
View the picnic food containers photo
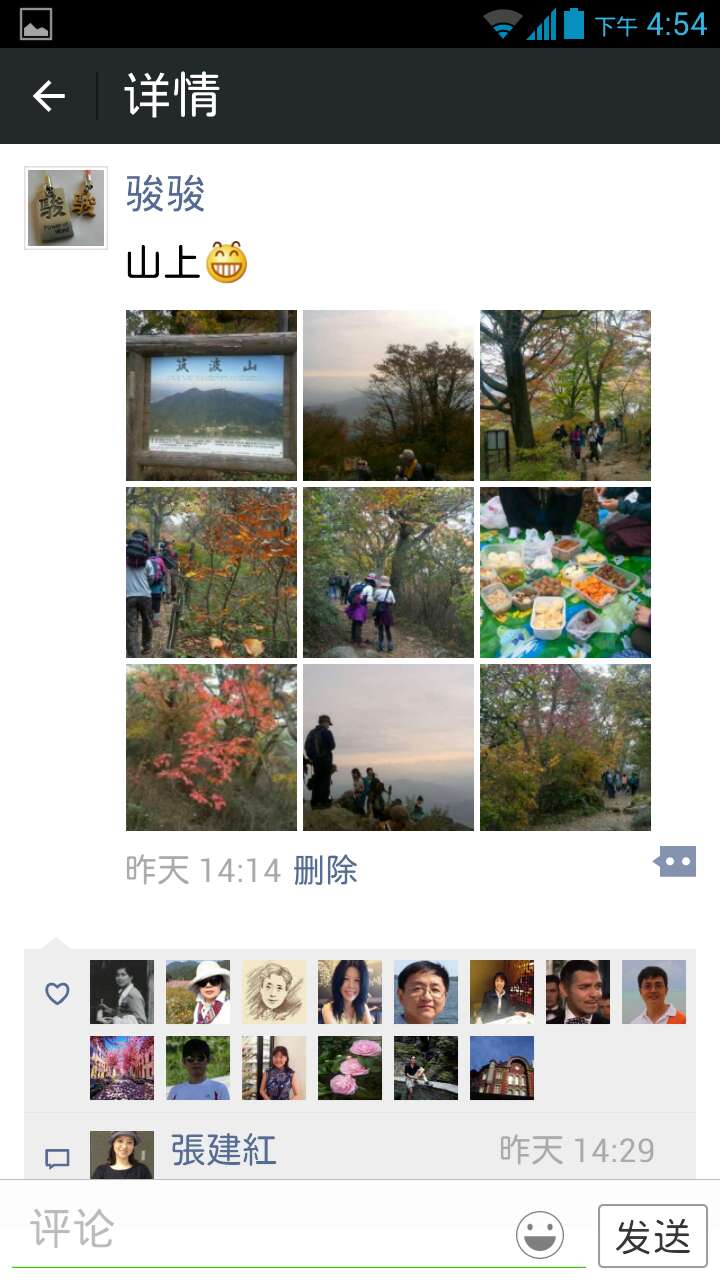point(565,572)
